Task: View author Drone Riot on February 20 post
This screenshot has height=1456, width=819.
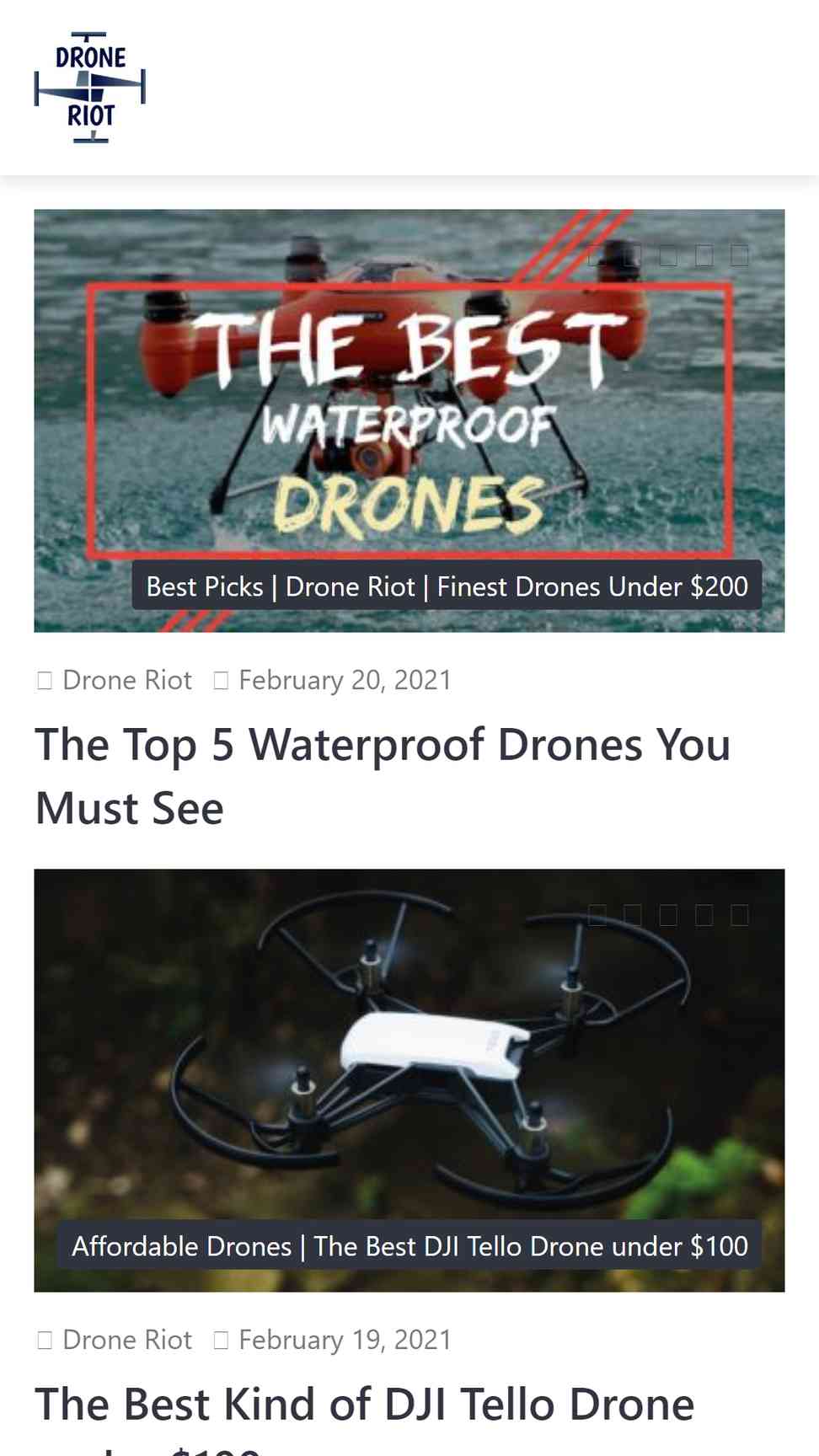Action: [127, 680]
